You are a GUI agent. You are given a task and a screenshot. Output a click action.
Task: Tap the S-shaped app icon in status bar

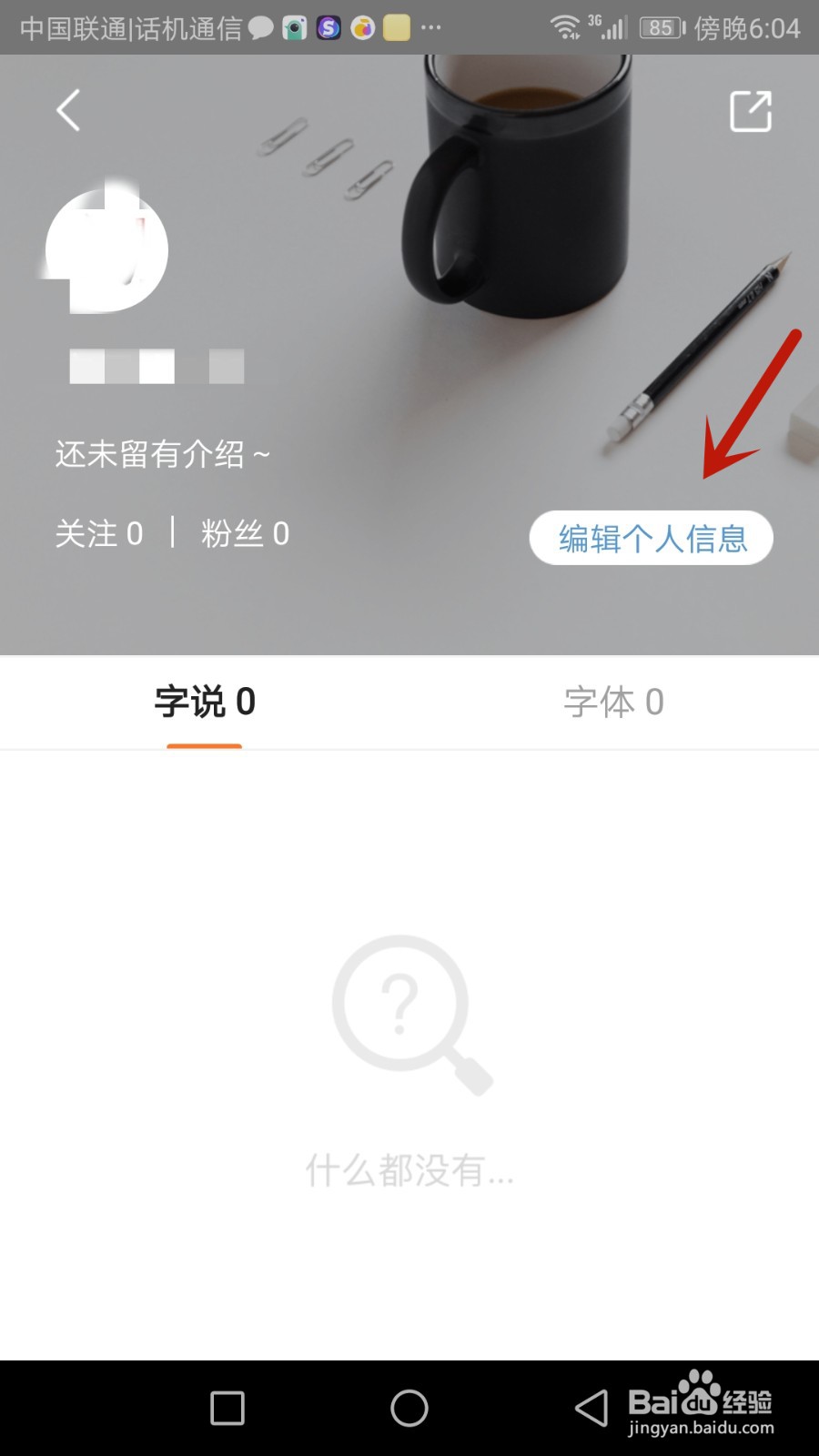328,28
